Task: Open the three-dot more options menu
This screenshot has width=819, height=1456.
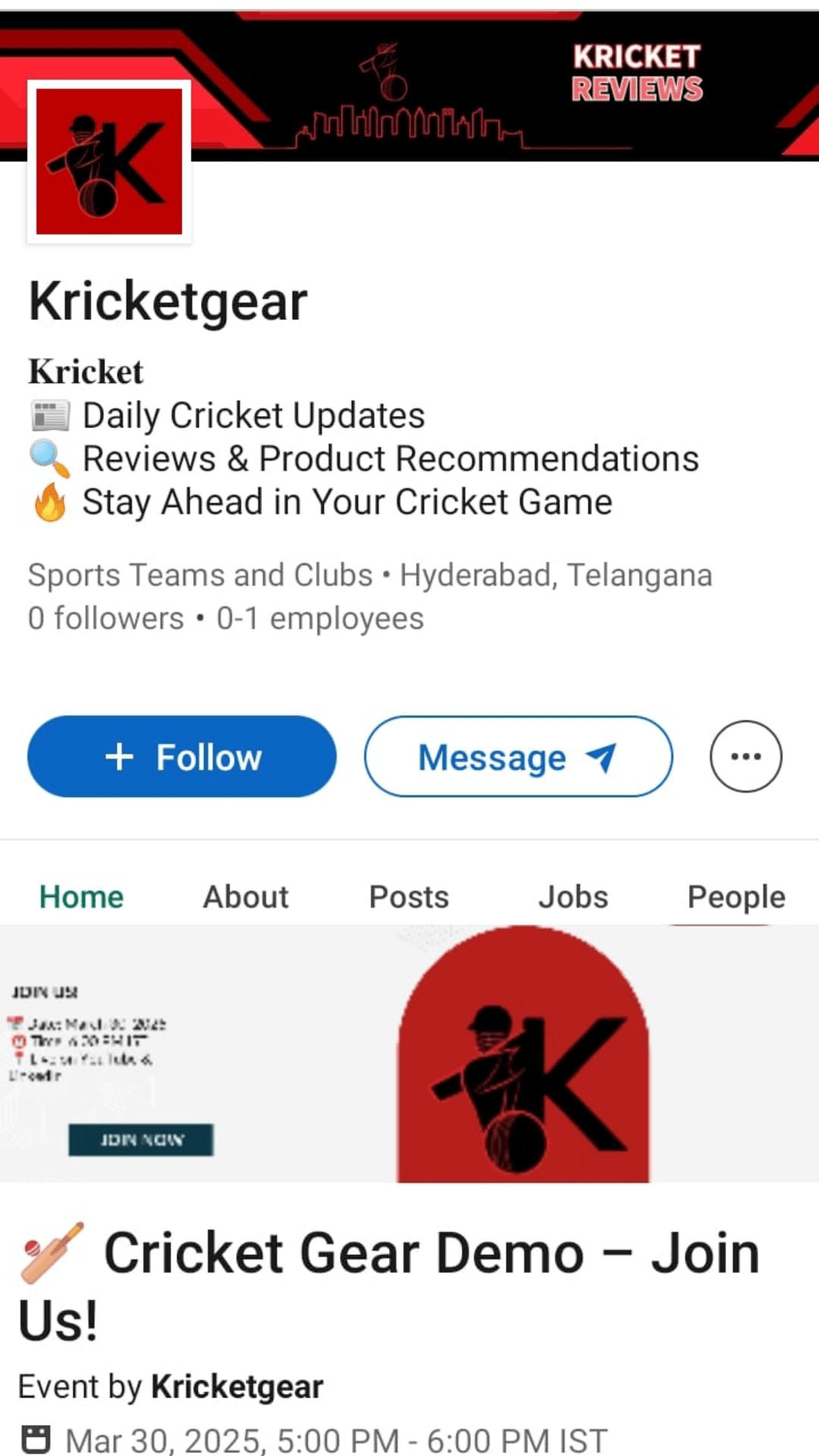Action: (745, 757)
